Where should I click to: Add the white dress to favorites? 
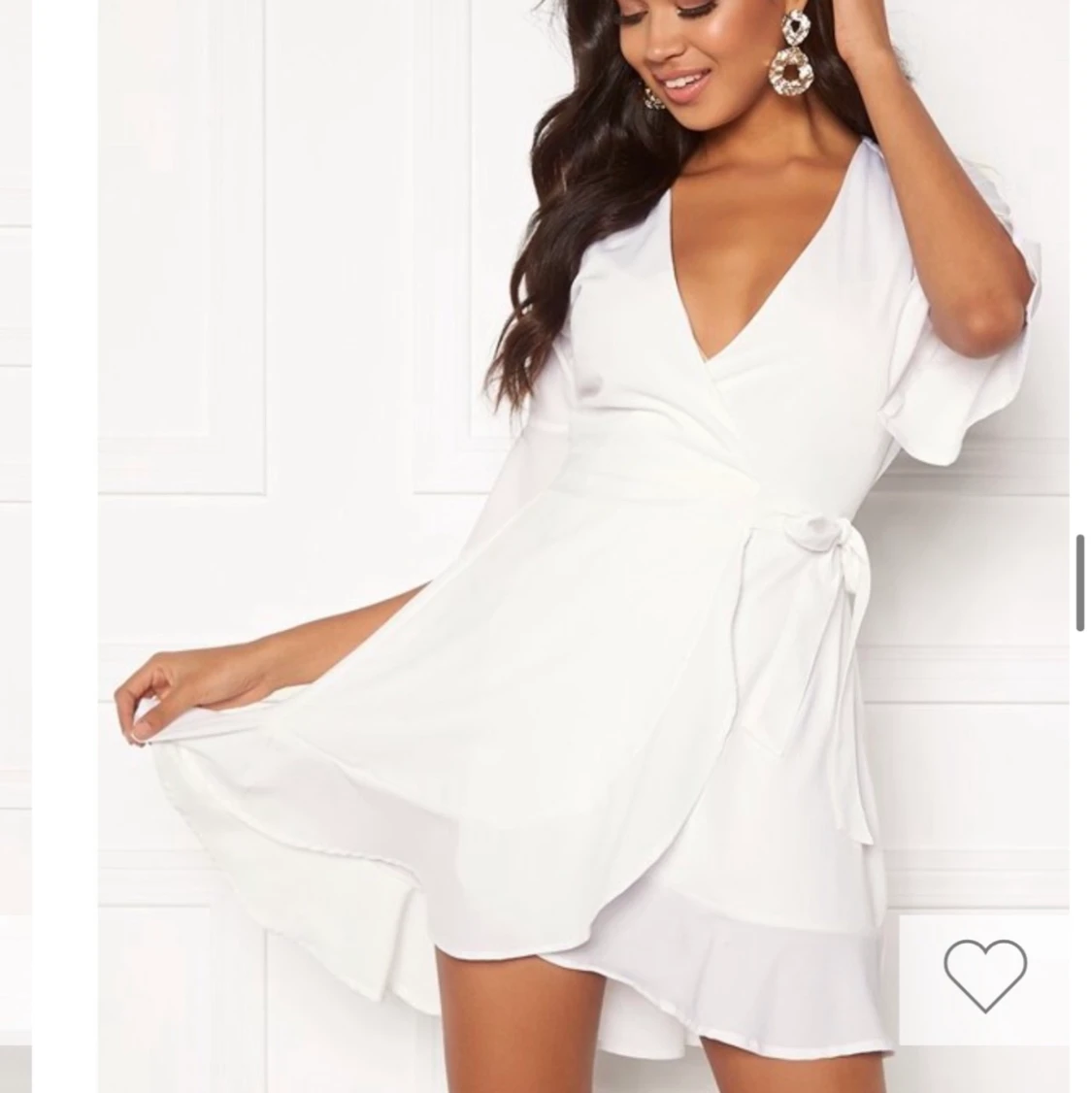pyautogui.click(x=984, y=977)
